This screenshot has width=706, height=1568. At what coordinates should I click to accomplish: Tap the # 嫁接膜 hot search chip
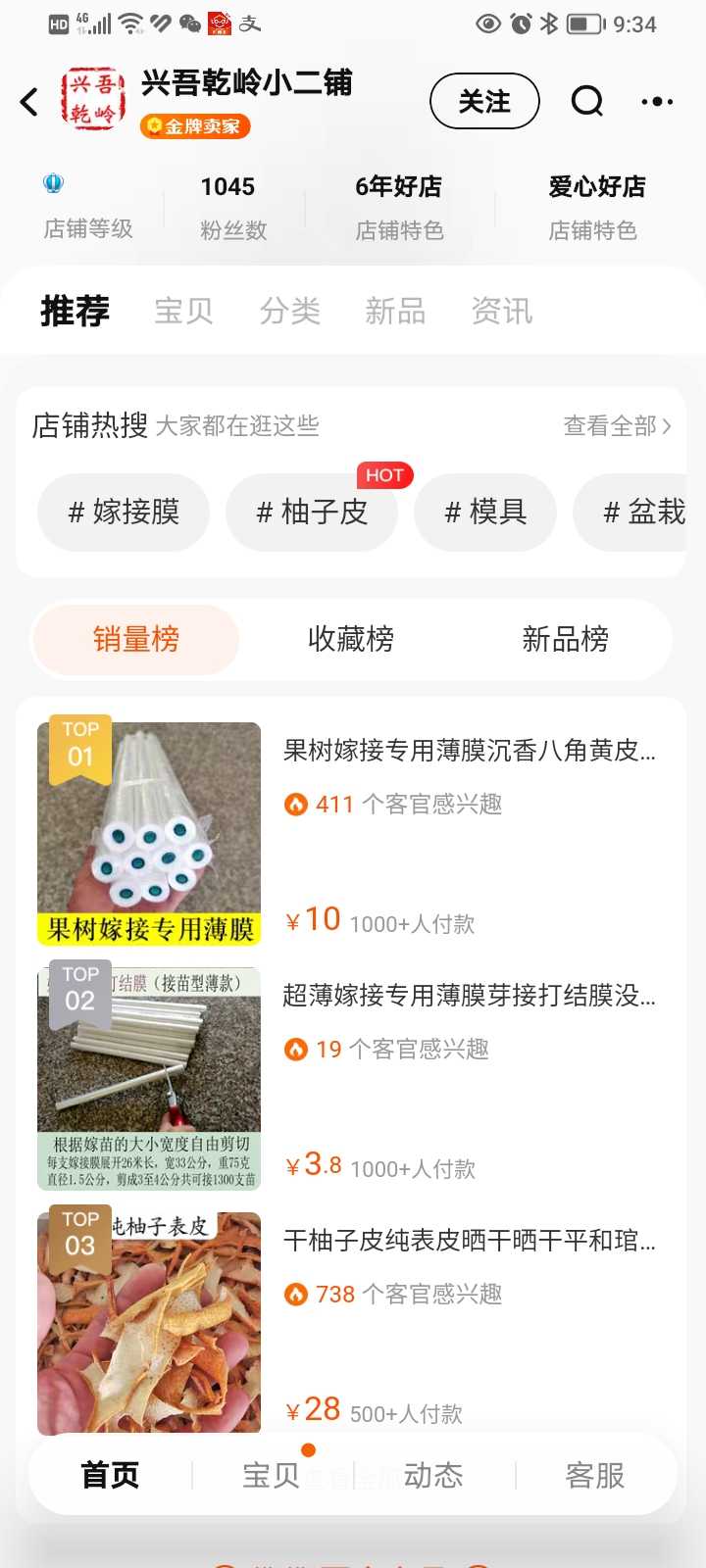[124, 512]
